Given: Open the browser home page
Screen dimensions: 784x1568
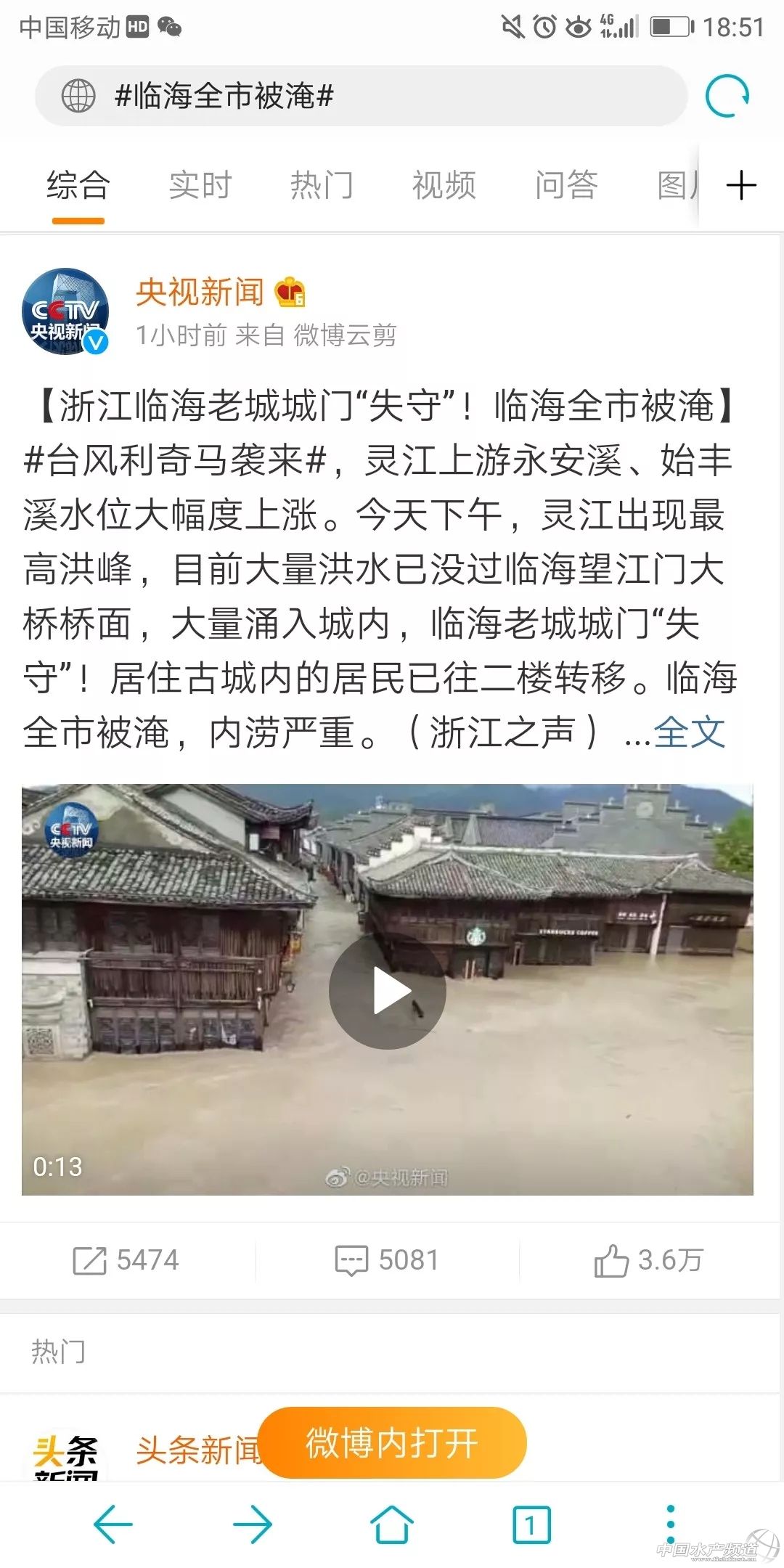Looking at the screenshot, I should pyautogui.click(x=392, y=1524).
